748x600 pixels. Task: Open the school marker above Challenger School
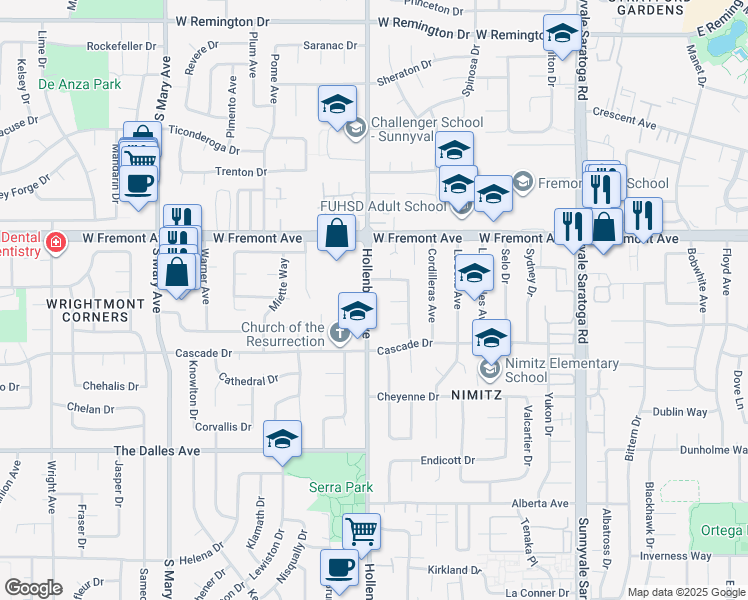coord(338,103)
